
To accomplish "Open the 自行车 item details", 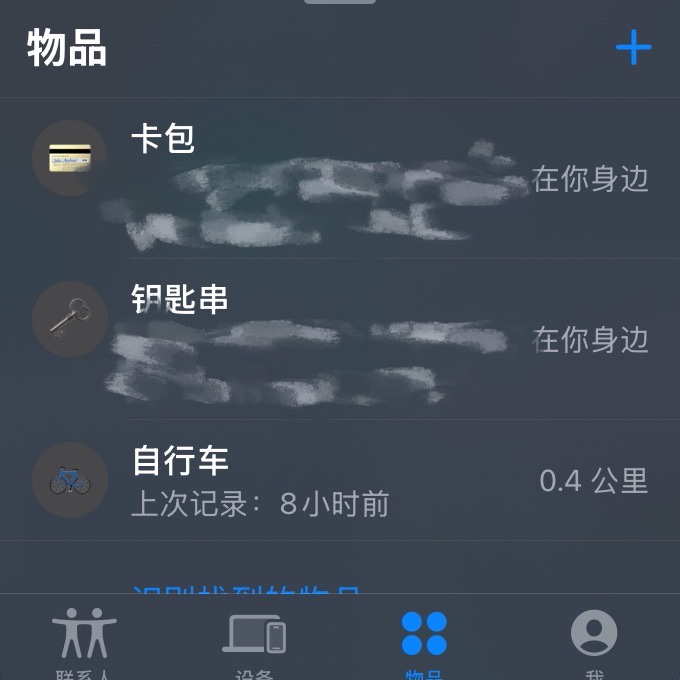I will pyautogui.click(x=340, y=480).
